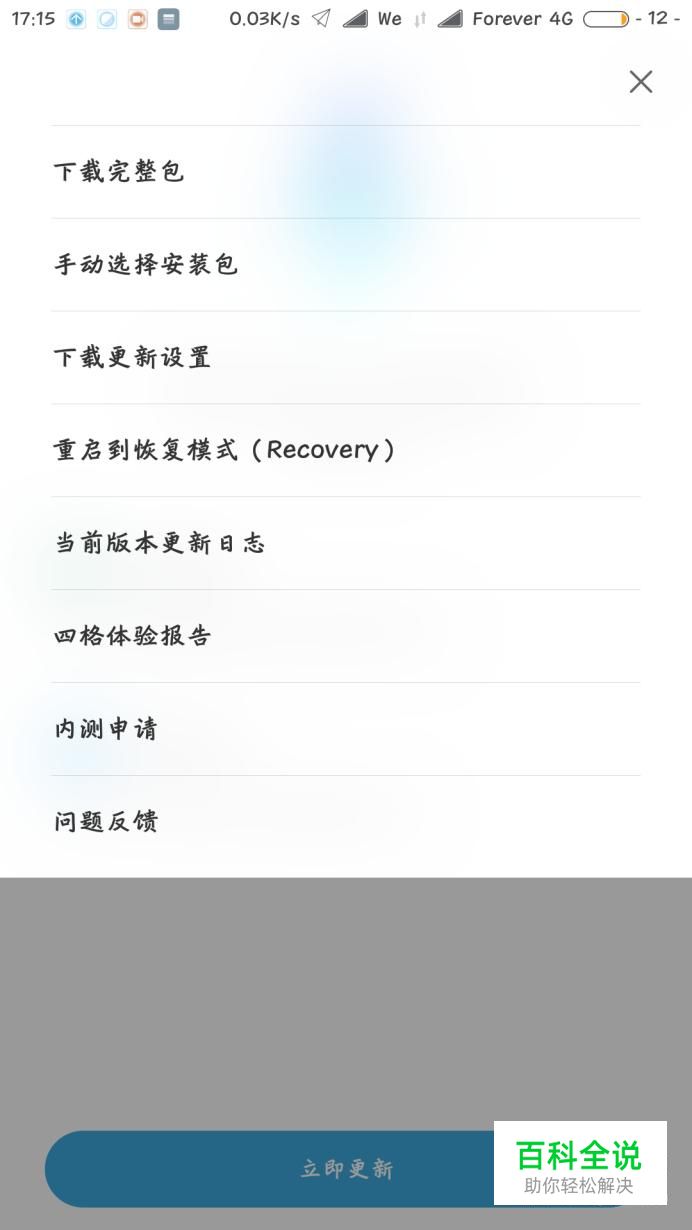Open 问题反馈
Screen dimensions: 692x1230
point(346,823)
